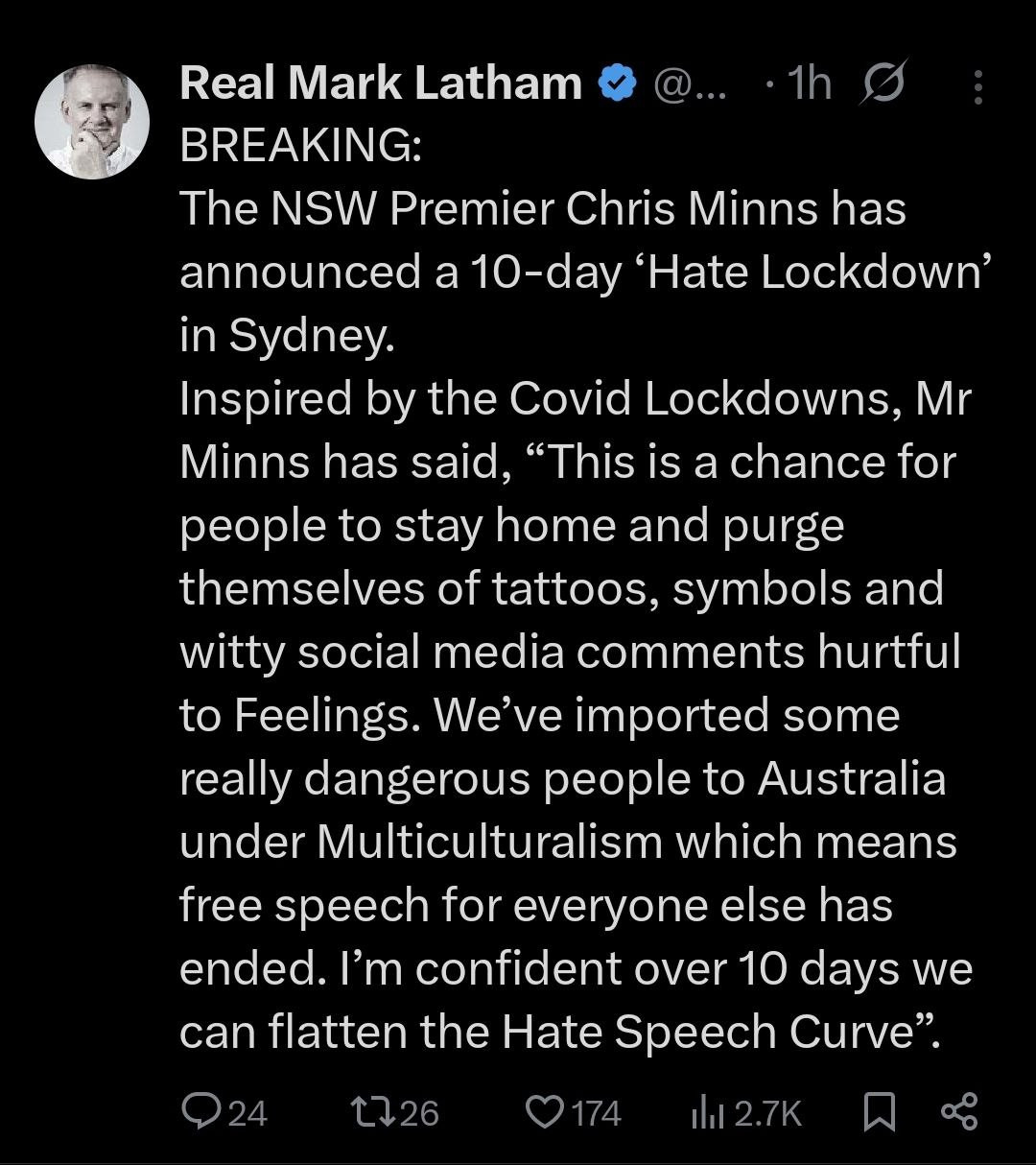Open Real Mark Latham's profile picture

[92, 122]
